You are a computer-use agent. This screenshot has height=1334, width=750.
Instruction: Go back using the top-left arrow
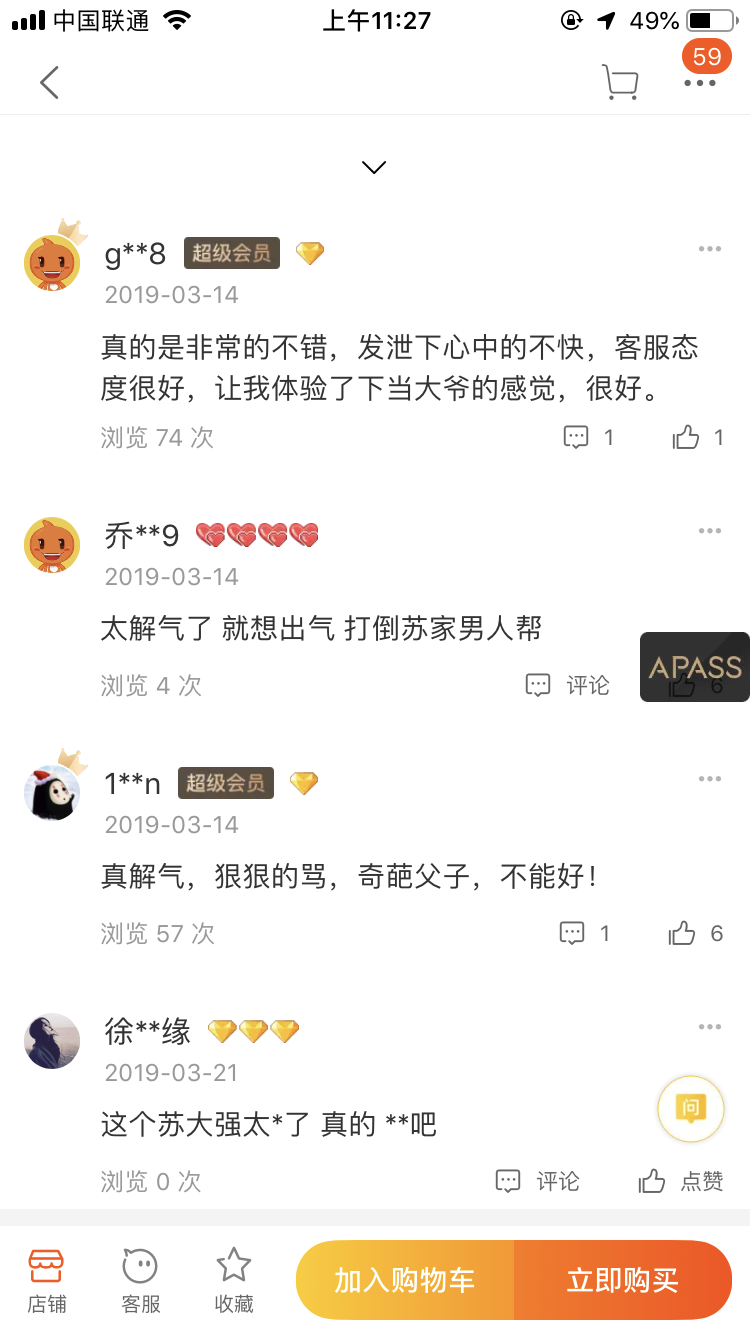click(49, 82)
